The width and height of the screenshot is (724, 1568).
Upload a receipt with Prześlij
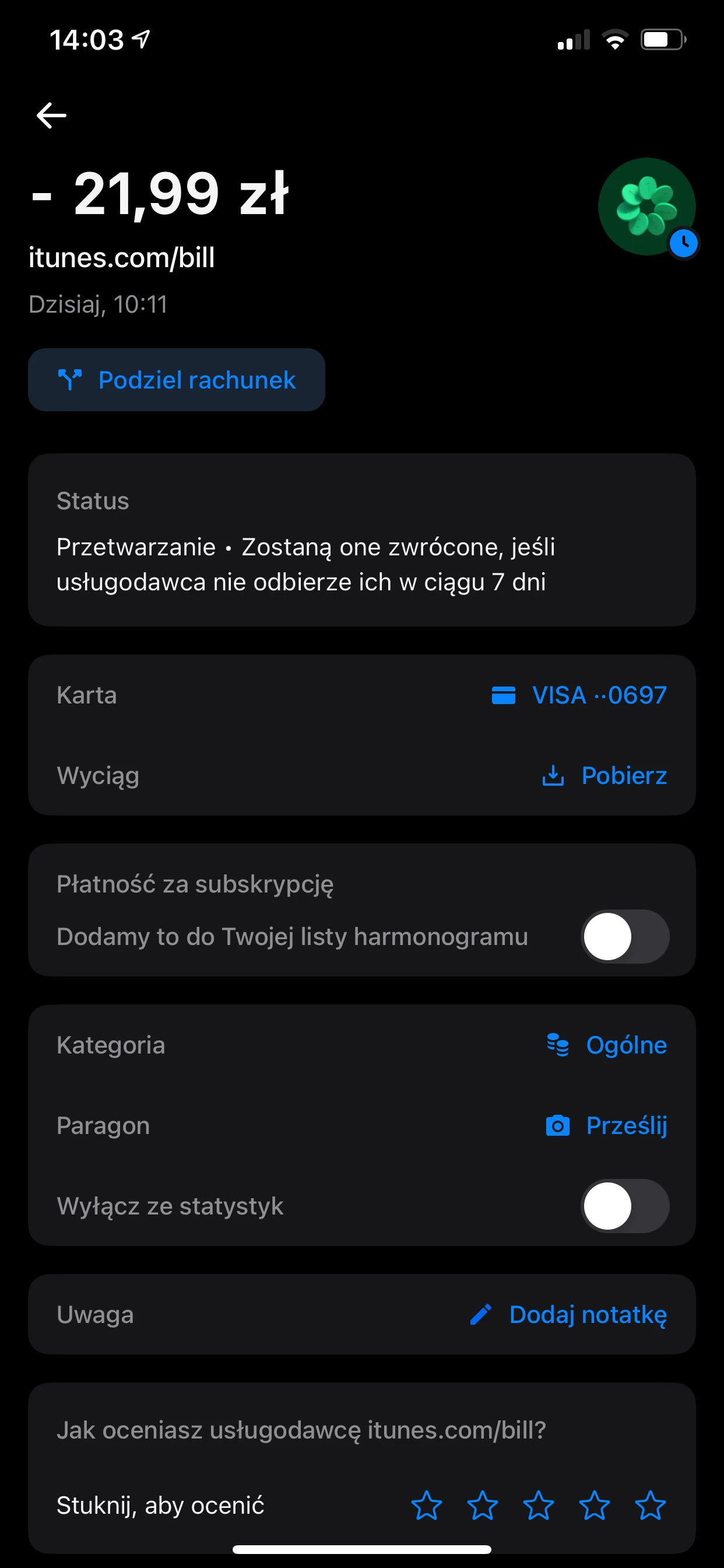[x=607, y=1125]
